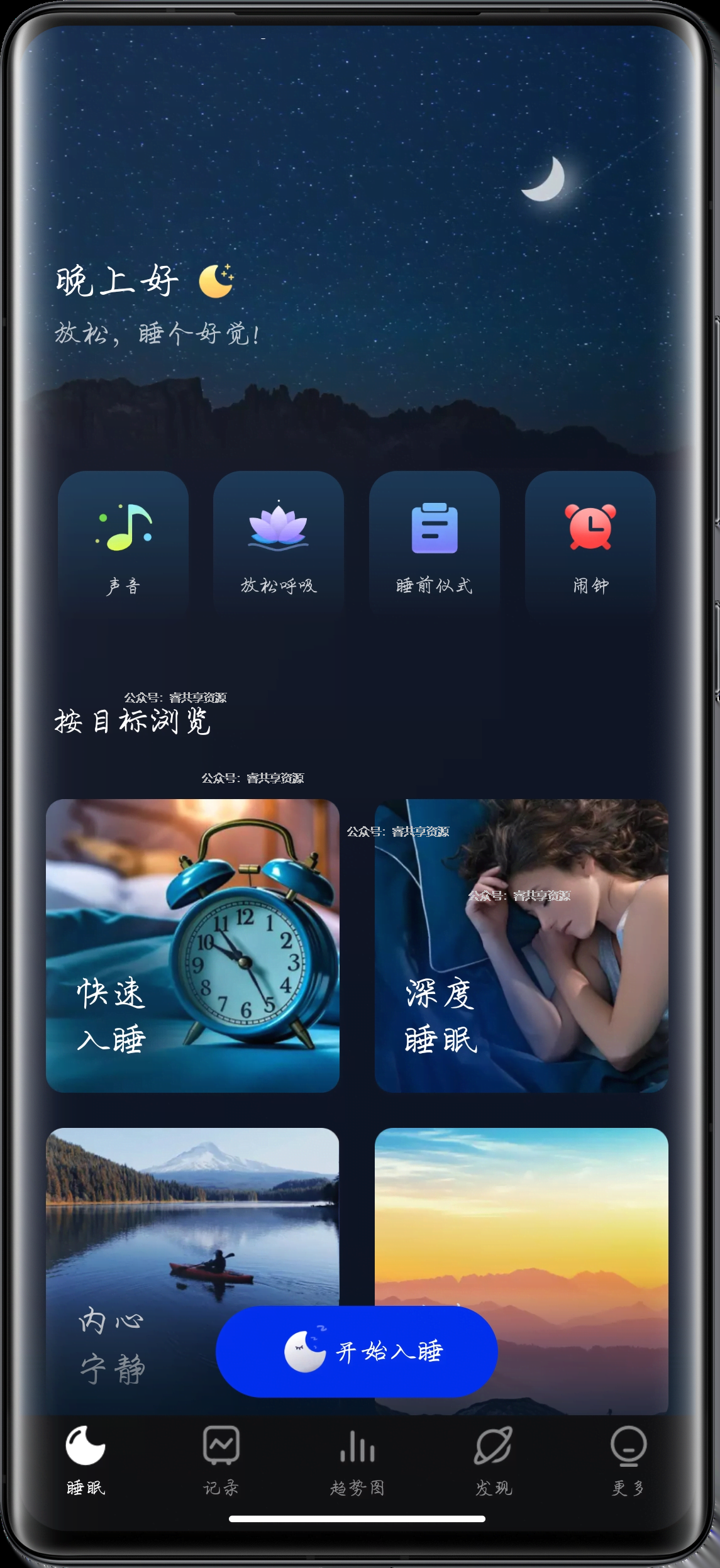The image size is (720, 1568).
Task: Open the sunset mountains card
Action: pyautogui.click(x=521, y=1271)
